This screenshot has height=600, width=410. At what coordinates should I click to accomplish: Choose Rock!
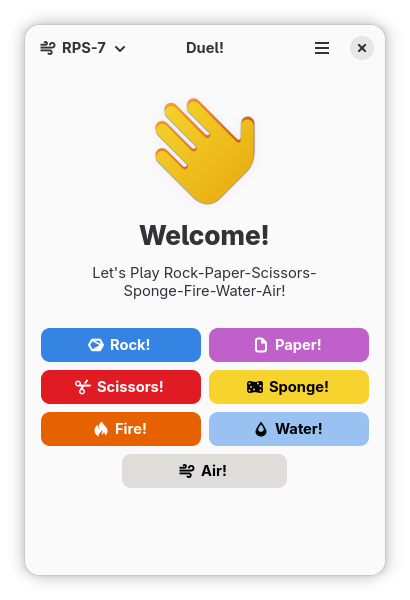(x=121, y=345)
